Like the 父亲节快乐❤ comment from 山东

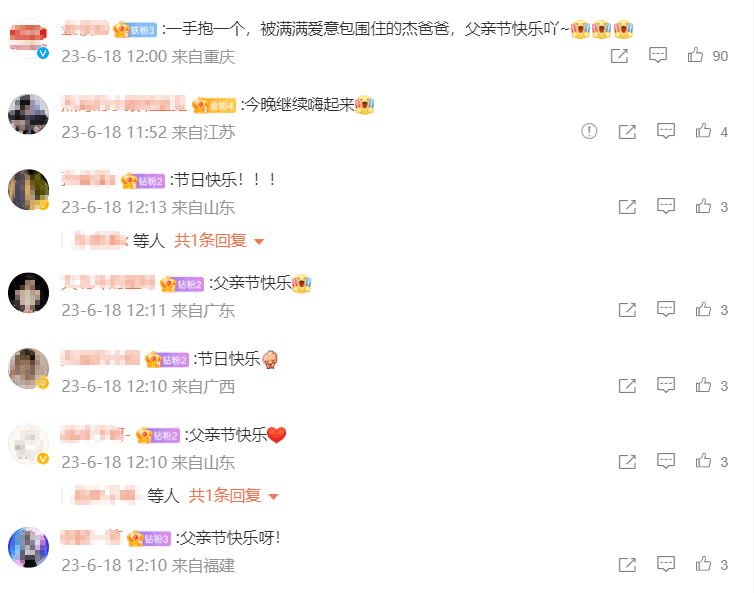point(704,462)
